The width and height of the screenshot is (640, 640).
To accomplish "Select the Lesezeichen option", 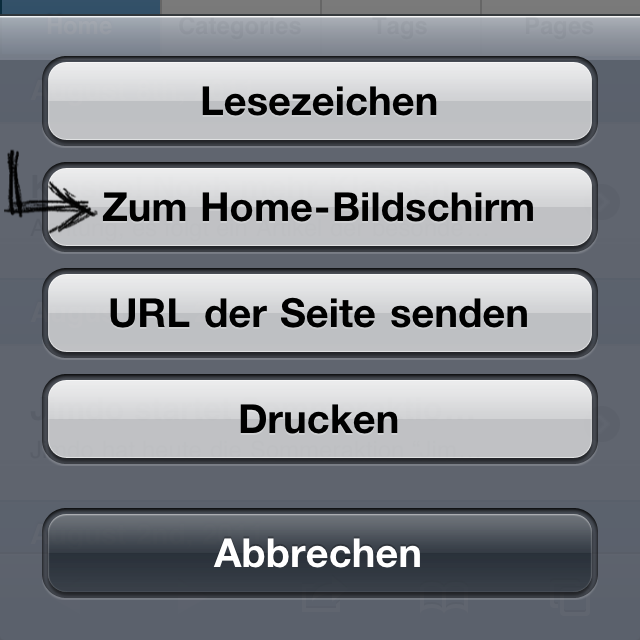I will [x=319, y=102].
